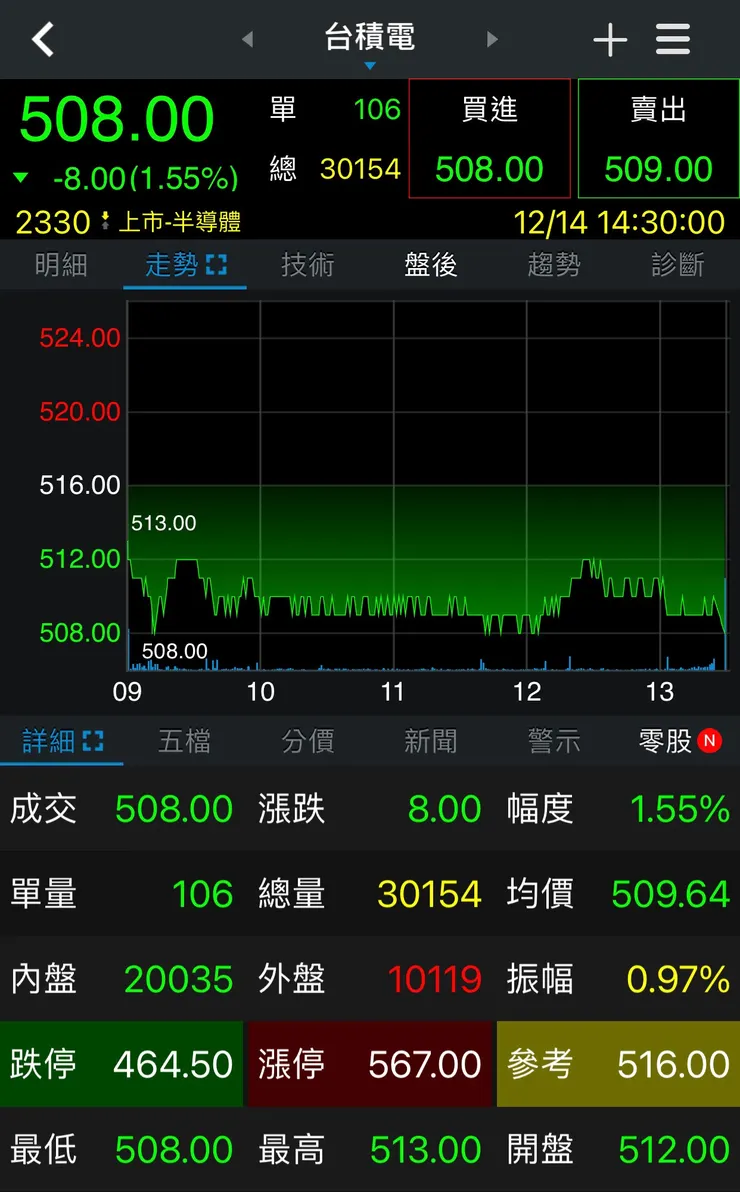
Task: Tap the 警示 alerts tab
Action: click(553, 740)
